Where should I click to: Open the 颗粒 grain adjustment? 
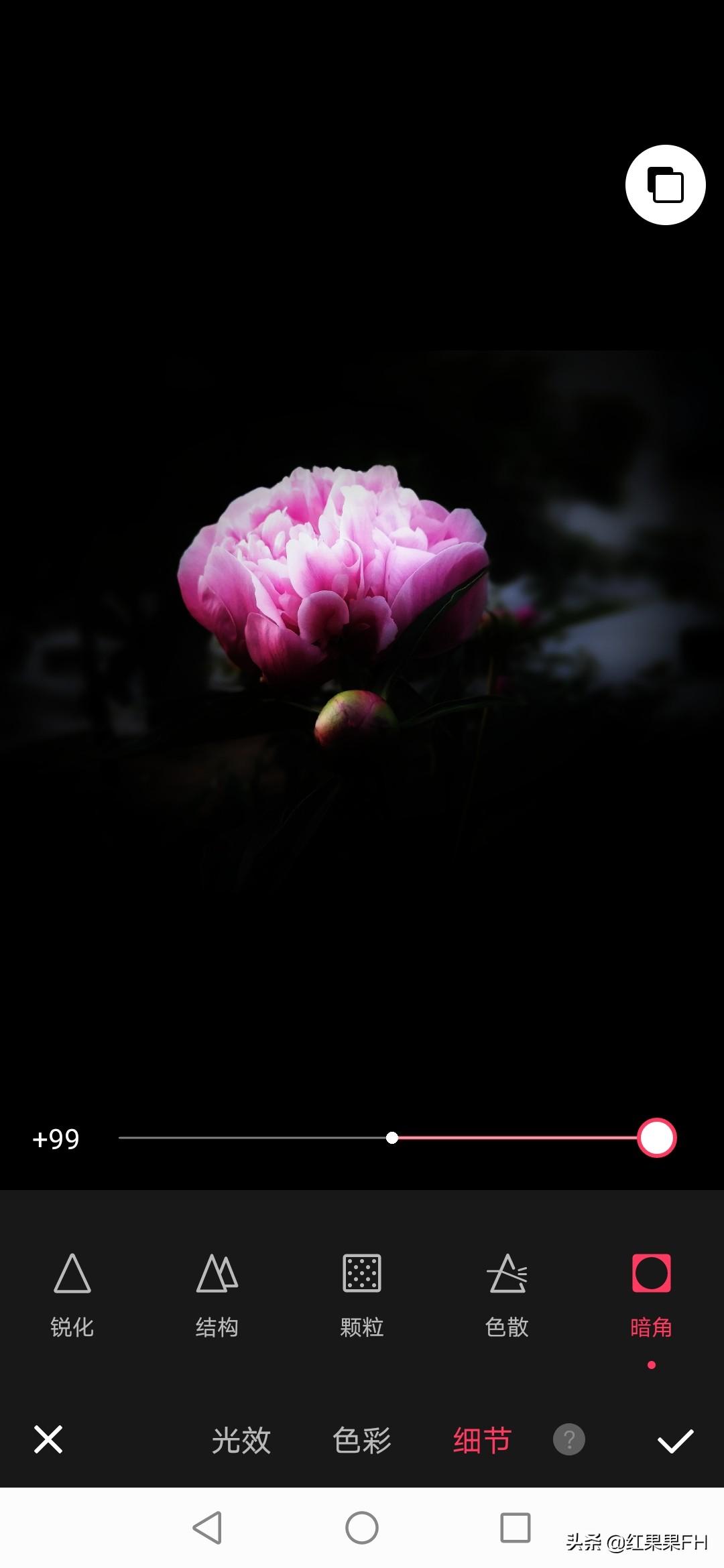pyautogui.click(x=362, y=1295)
